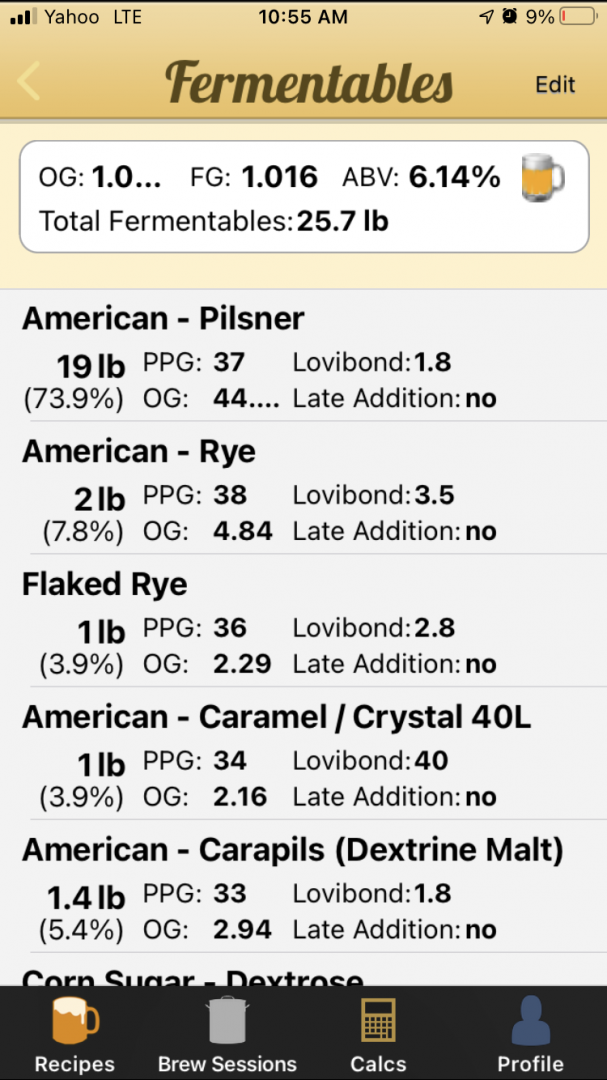View American - Carapils (Dextrine Malt)

click(x=303, y=886)
